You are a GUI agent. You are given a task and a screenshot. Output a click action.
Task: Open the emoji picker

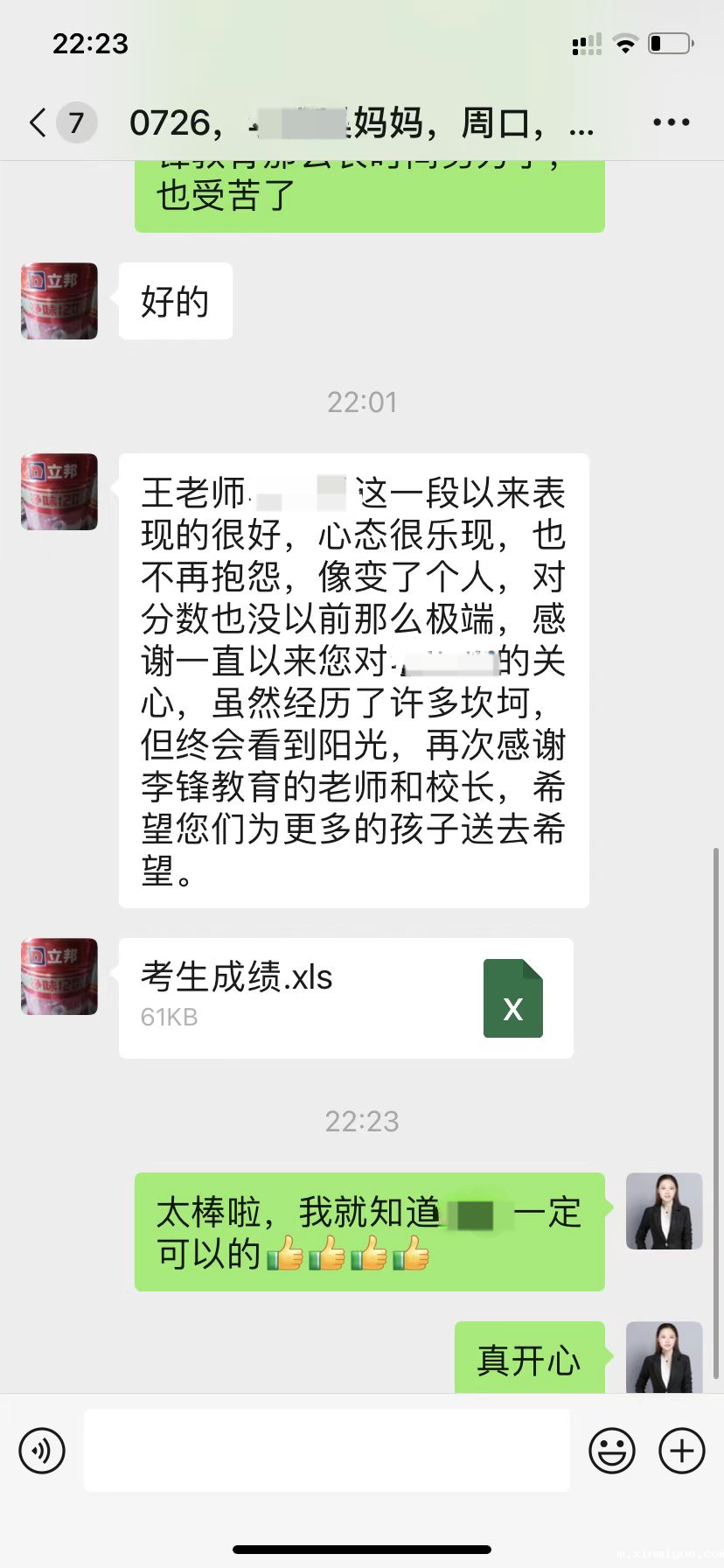tap(612, 1450)
